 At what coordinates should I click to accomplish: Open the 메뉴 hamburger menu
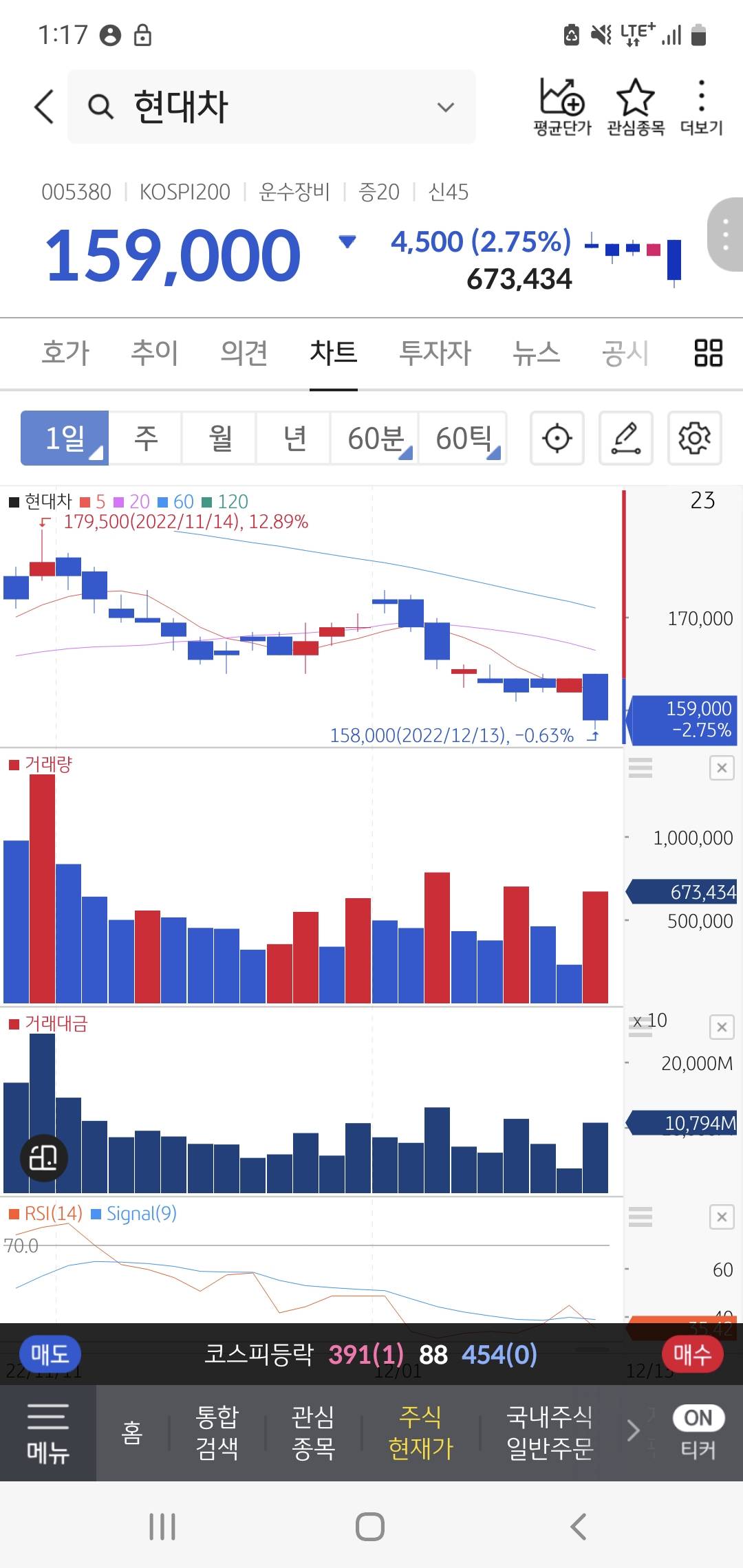pyautogui.click(x=47, y=1433)
